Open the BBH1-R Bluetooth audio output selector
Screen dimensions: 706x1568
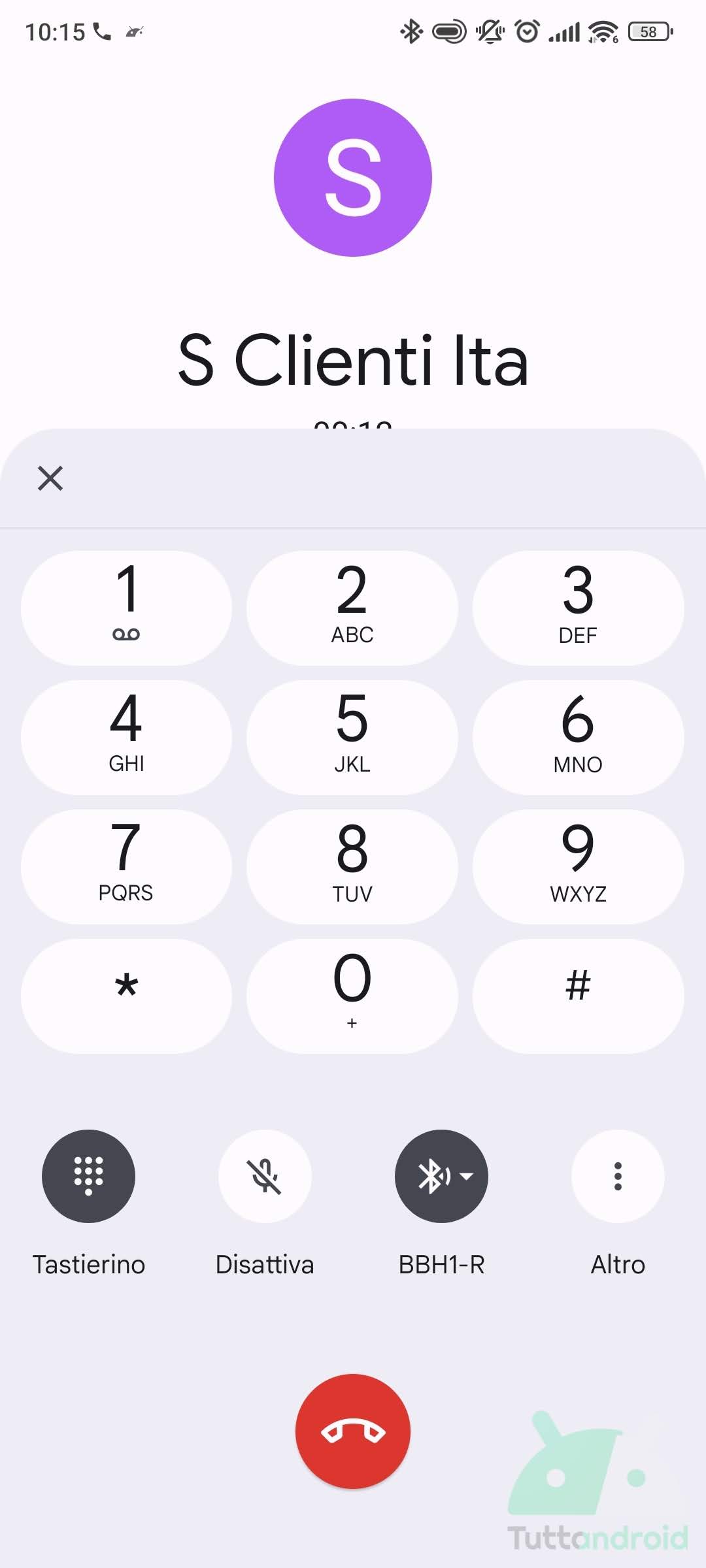click(x=441, y=1176)
